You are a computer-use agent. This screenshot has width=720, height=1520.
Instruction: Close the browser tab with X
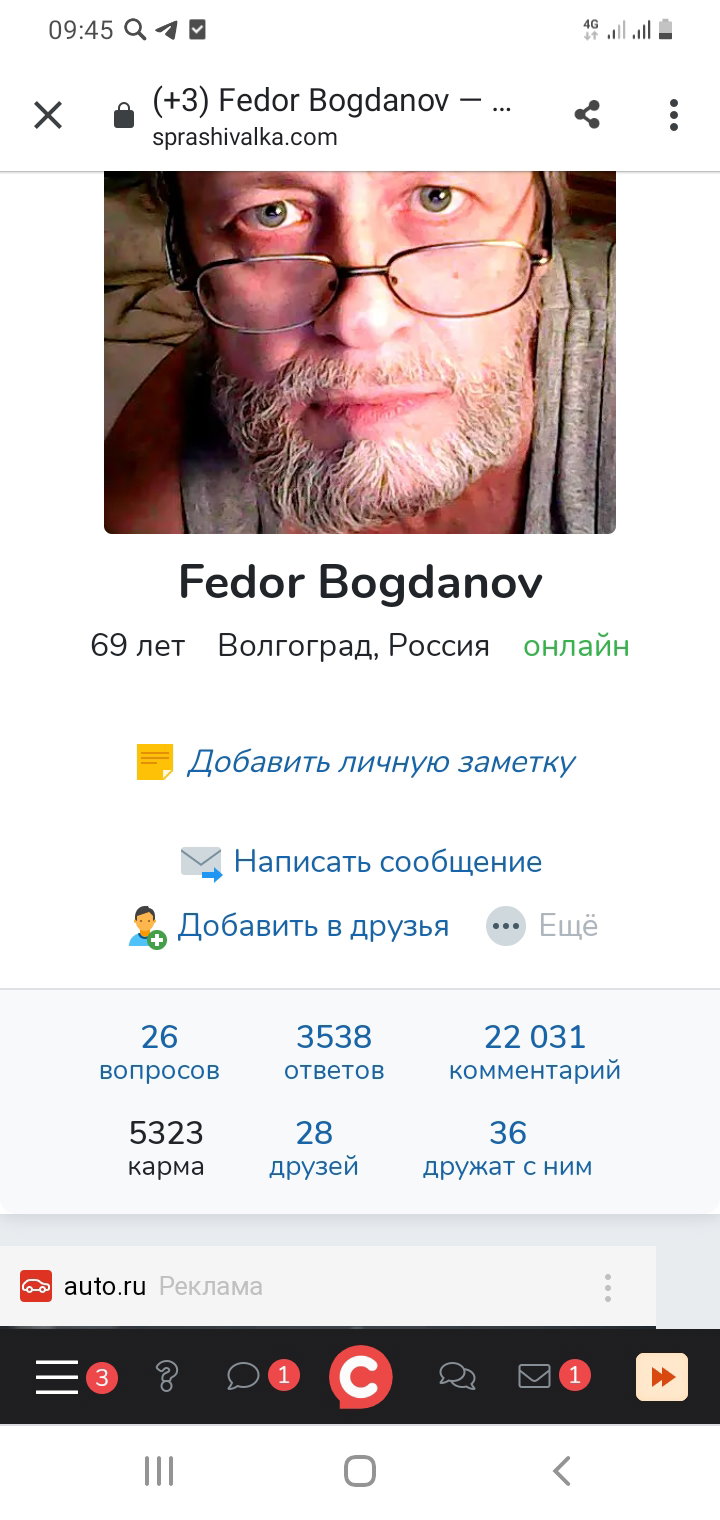tap(48, 116)
